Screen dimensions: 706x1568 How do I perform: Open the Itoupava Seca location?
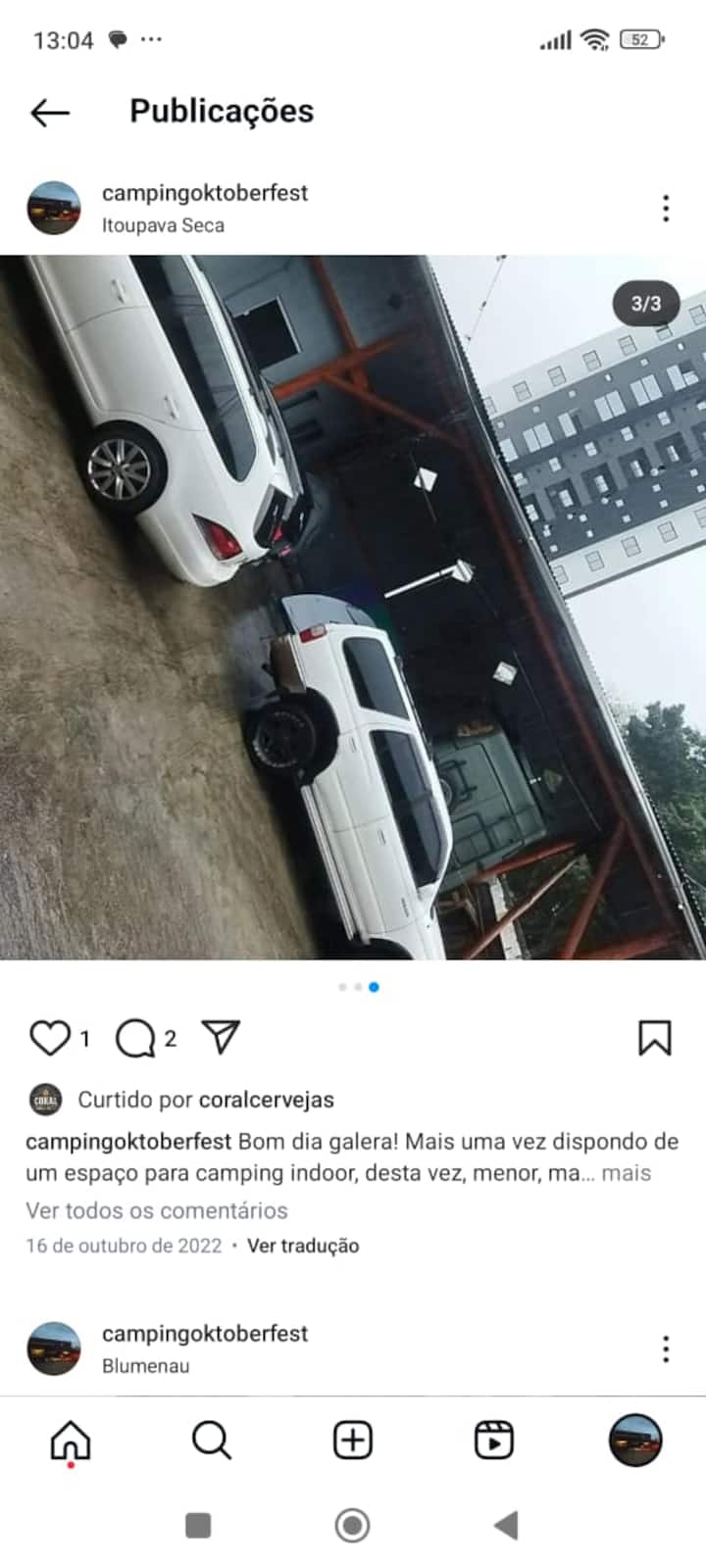163,225
